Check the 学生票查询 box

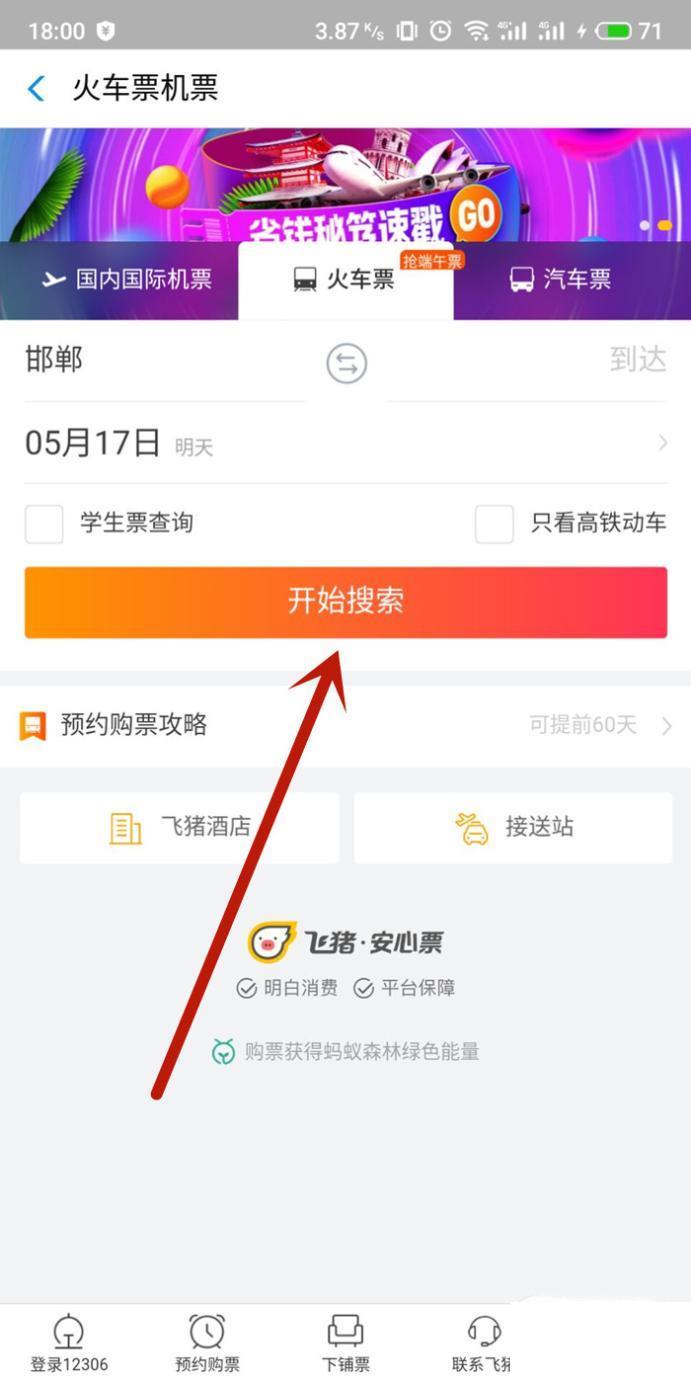pyautogui.click(x=45, y=523)
